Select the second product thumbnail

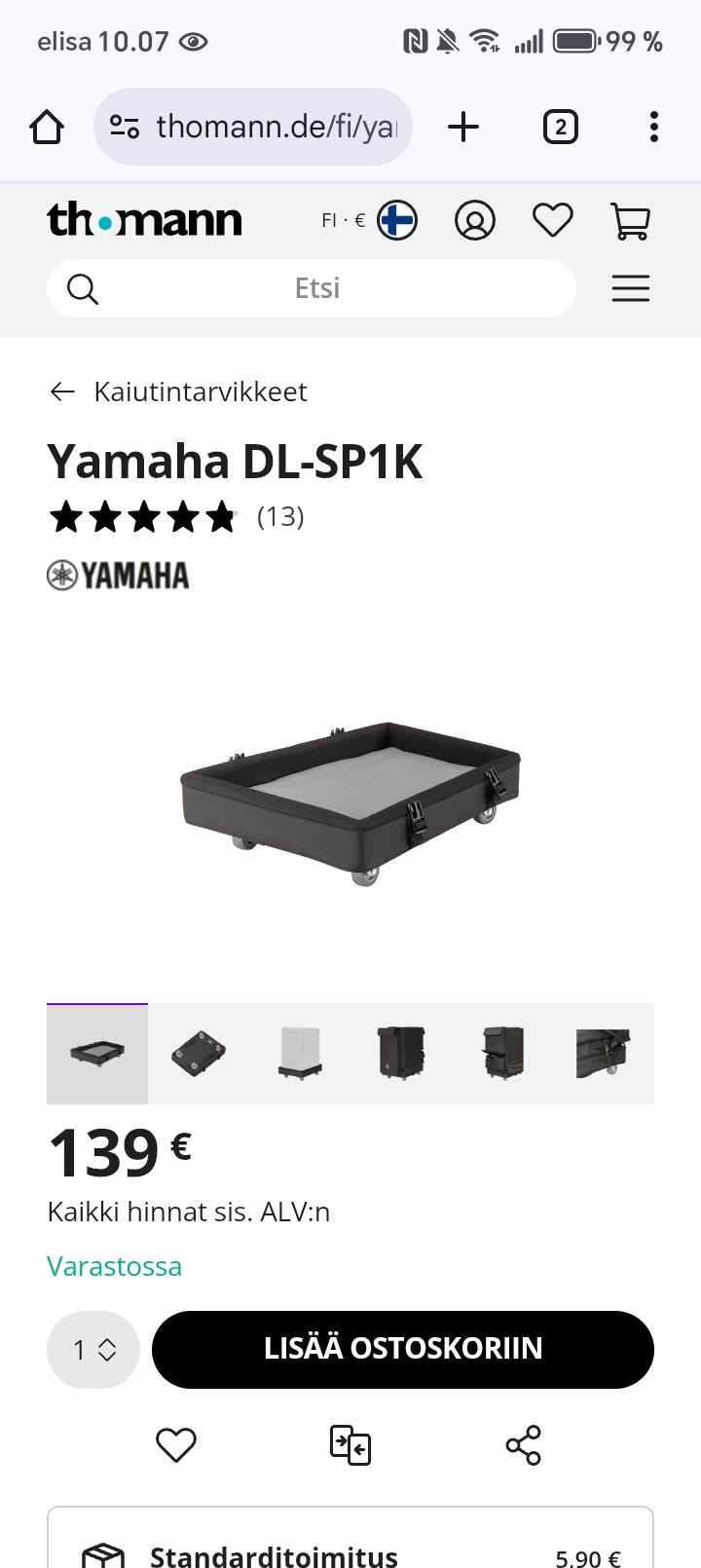click(x=199, y=1054)
